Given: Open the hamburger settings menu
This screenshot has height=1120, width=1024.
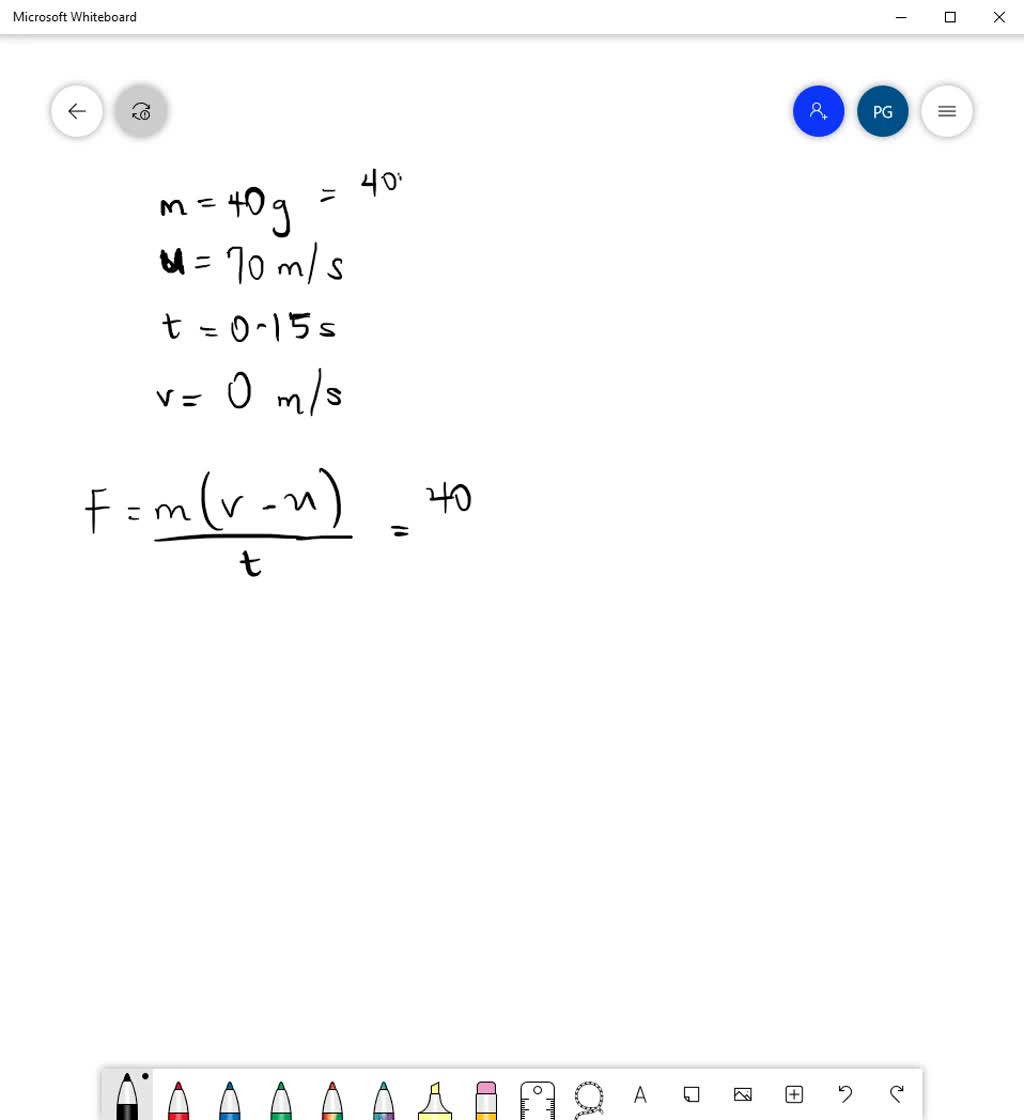Looking at the screenshot, I should tap(946, 111).
